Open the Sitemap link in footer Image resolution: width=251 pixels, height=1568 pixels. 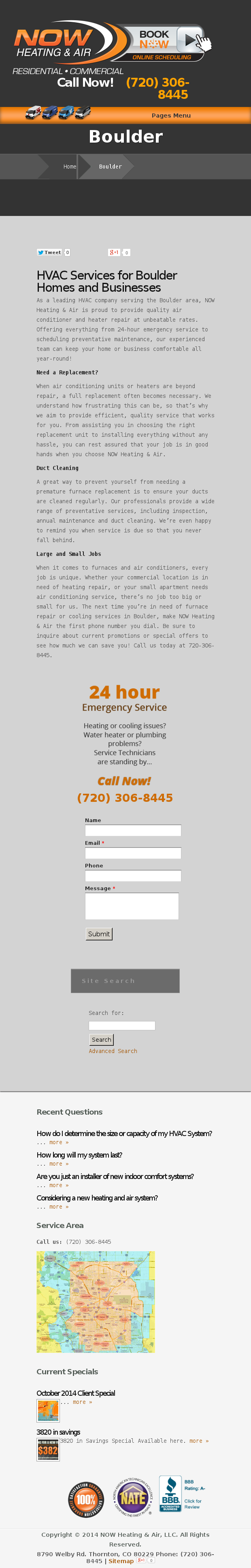[120, 1561]
